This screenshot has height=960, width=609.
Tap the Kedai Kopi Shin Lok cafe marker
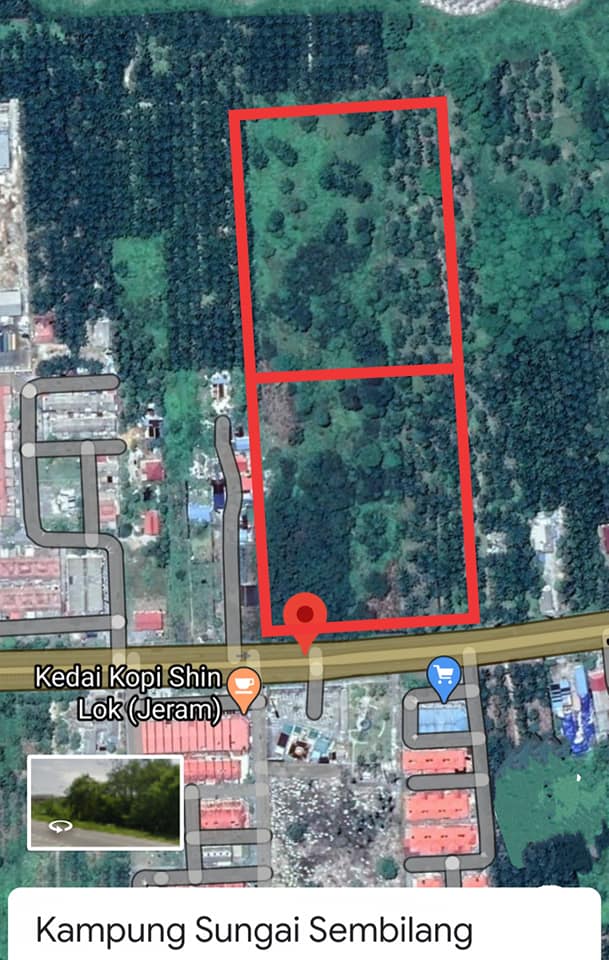[x=244, y=687]
